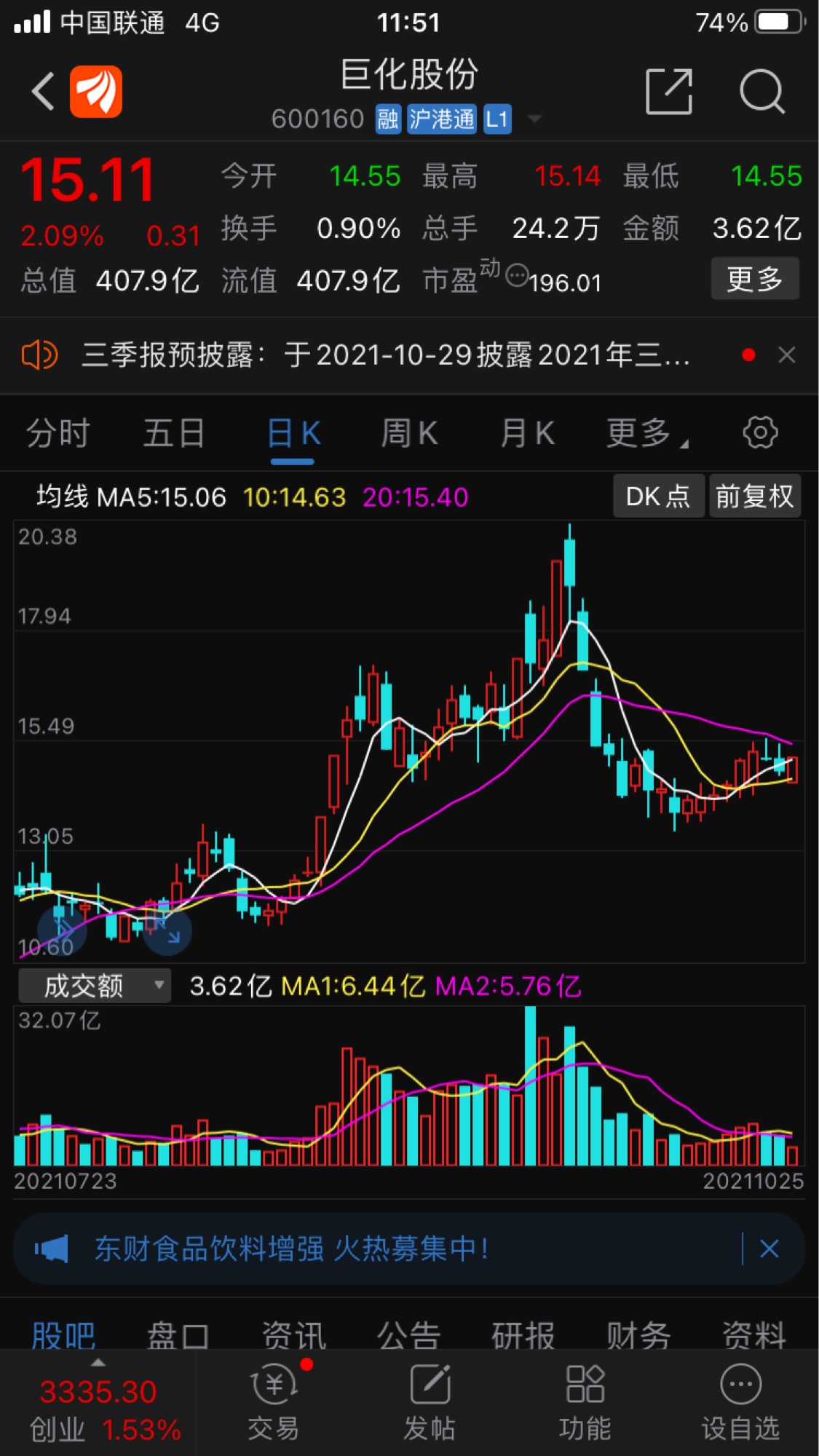
Task: Switch to the 分时 chart tab
Action: pyautogui.click(x=58, y=434)
